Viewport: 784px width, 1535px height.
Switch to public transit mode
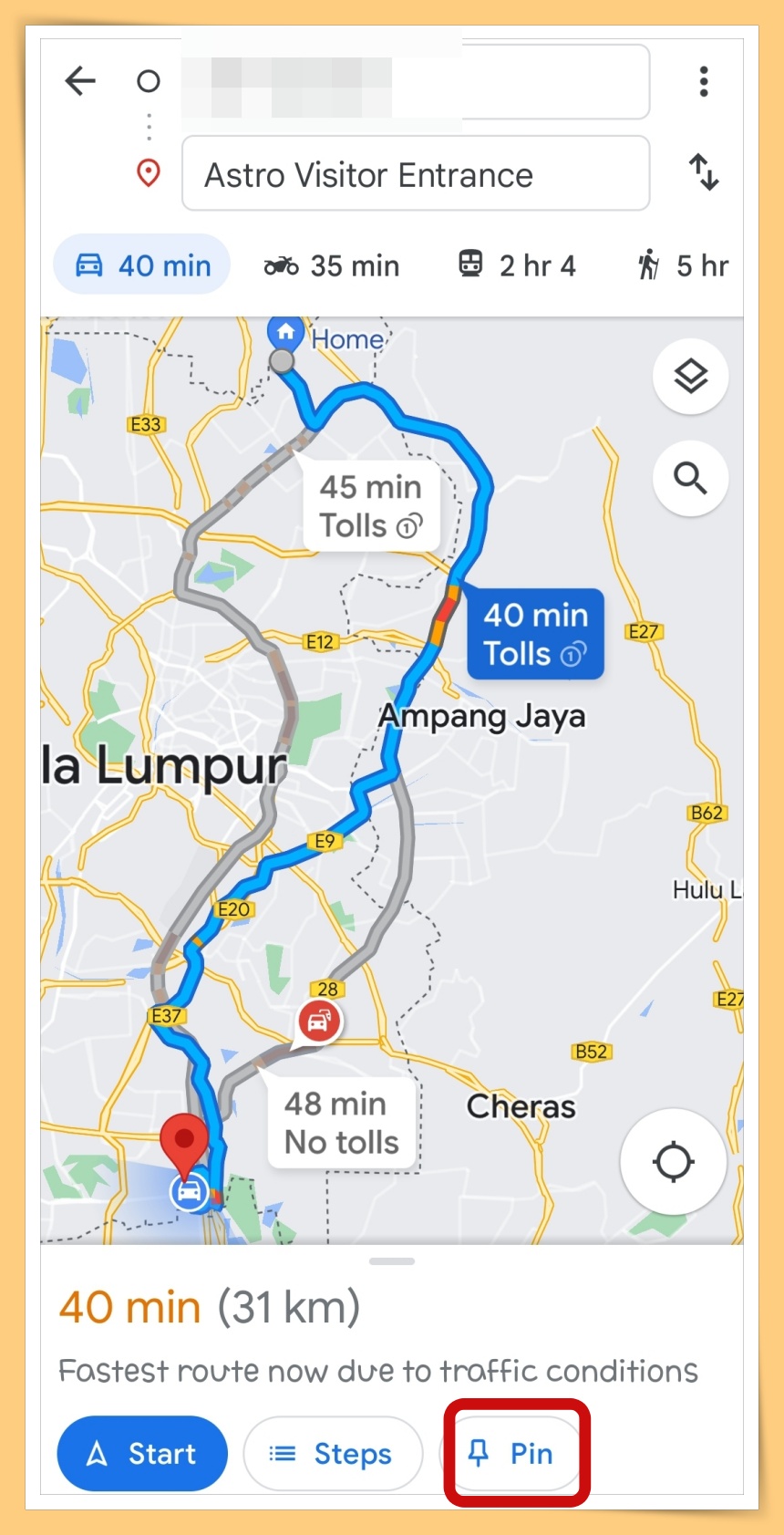tap(516, 265)
